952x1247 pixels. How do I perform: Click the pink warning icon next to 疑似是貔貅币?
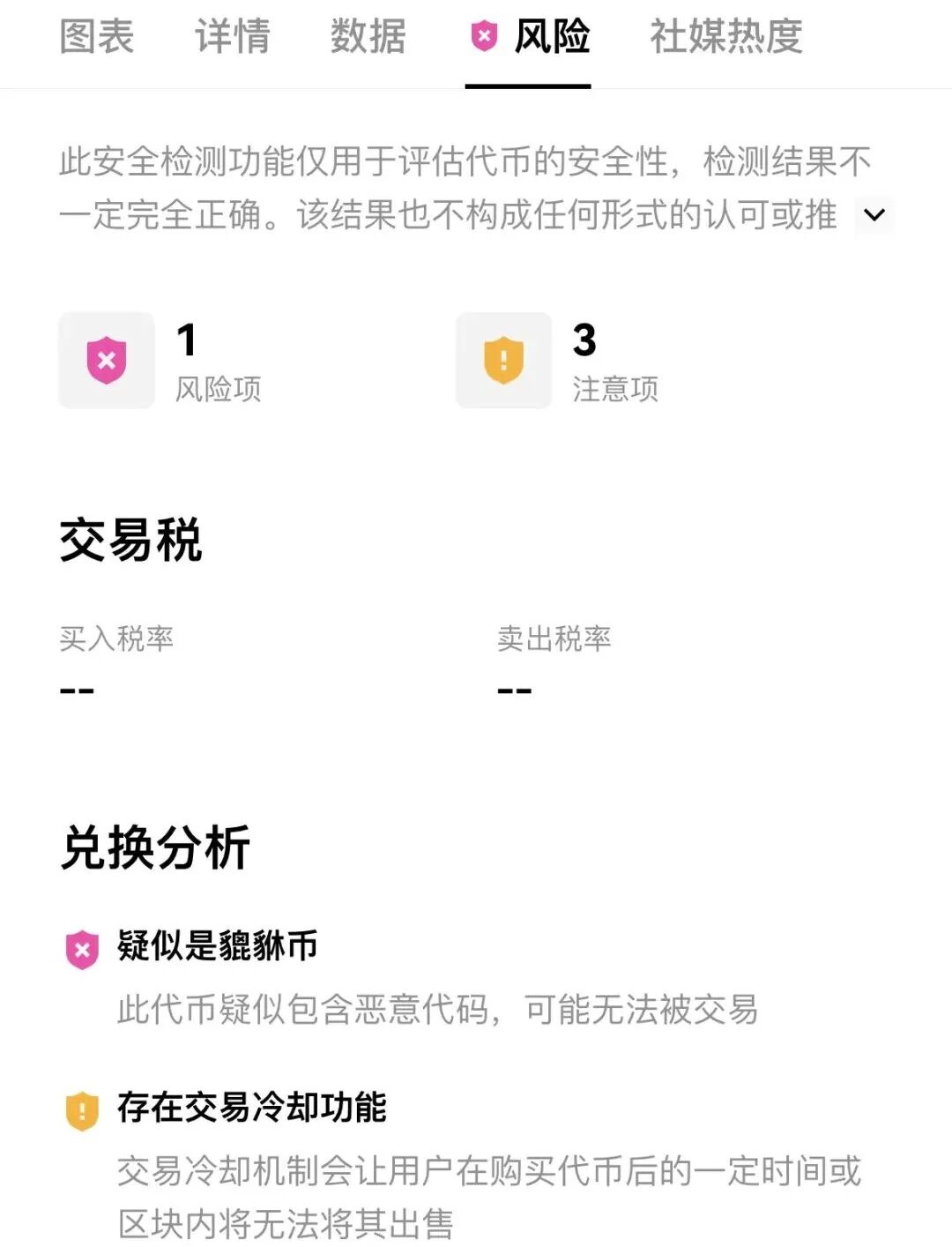tap(82, 949)
